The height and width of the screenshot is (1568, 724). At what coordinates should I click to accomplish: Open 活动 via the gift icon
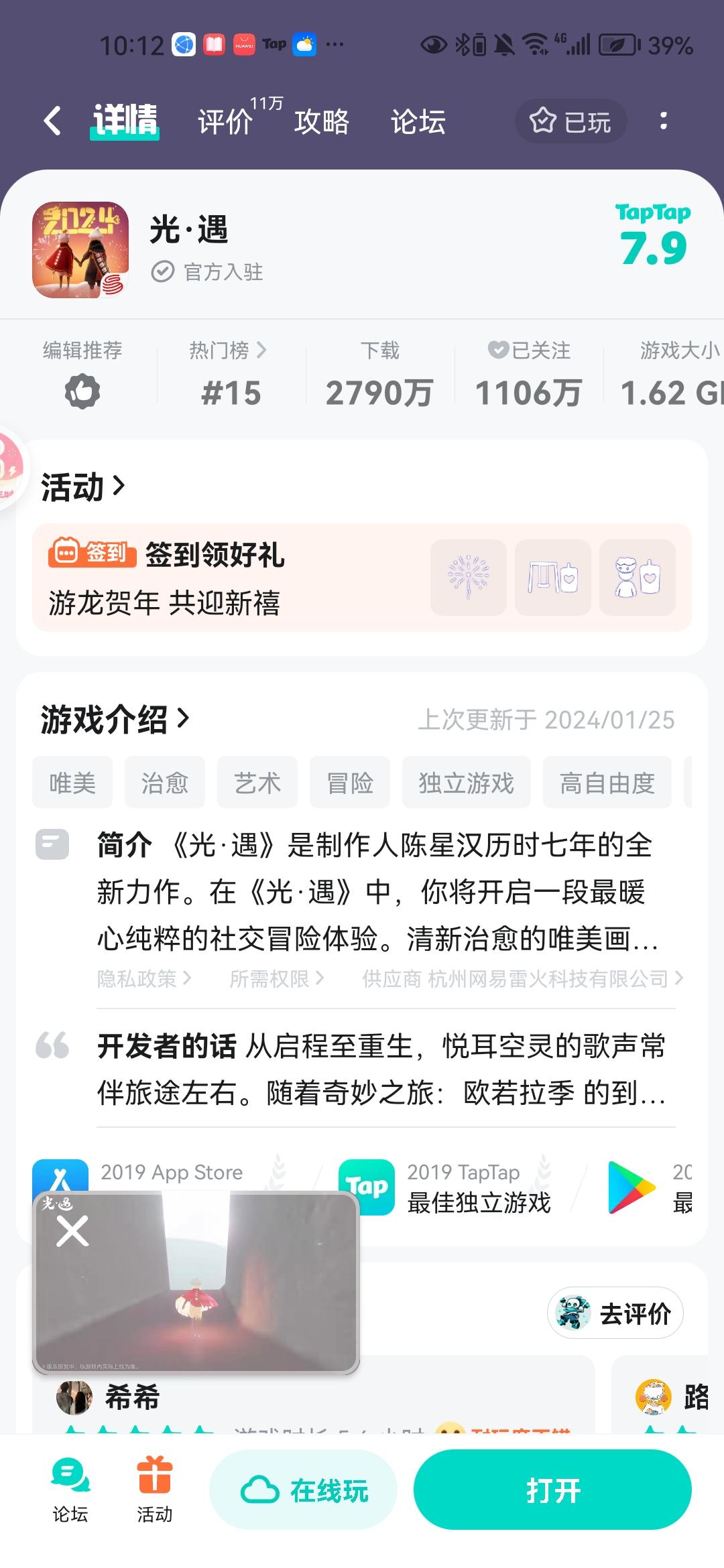(156, 1474)
